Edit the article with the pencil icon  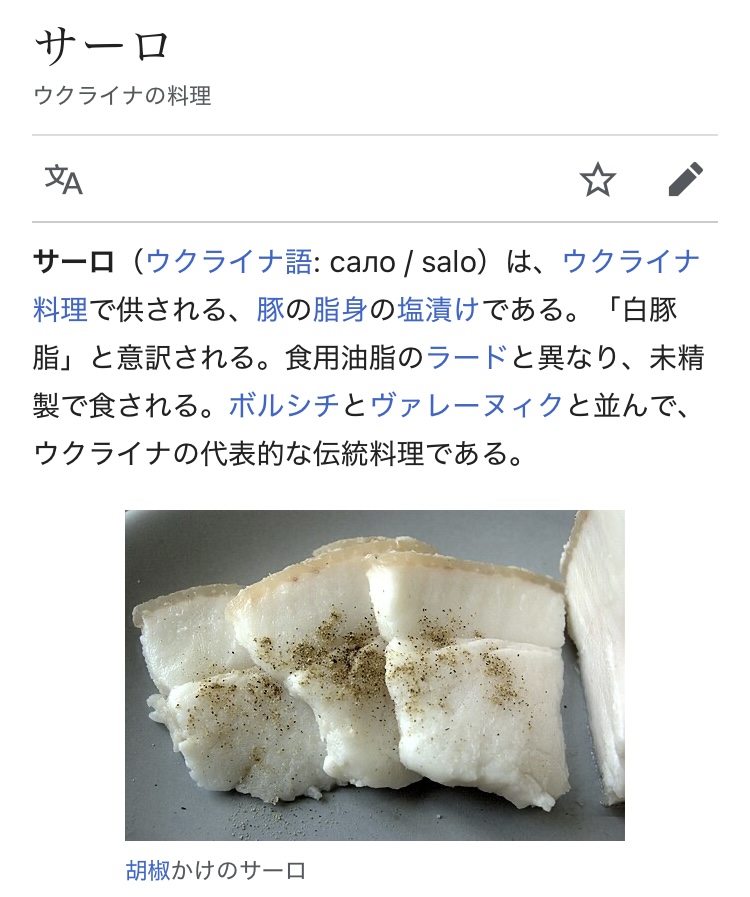point(686,180)
